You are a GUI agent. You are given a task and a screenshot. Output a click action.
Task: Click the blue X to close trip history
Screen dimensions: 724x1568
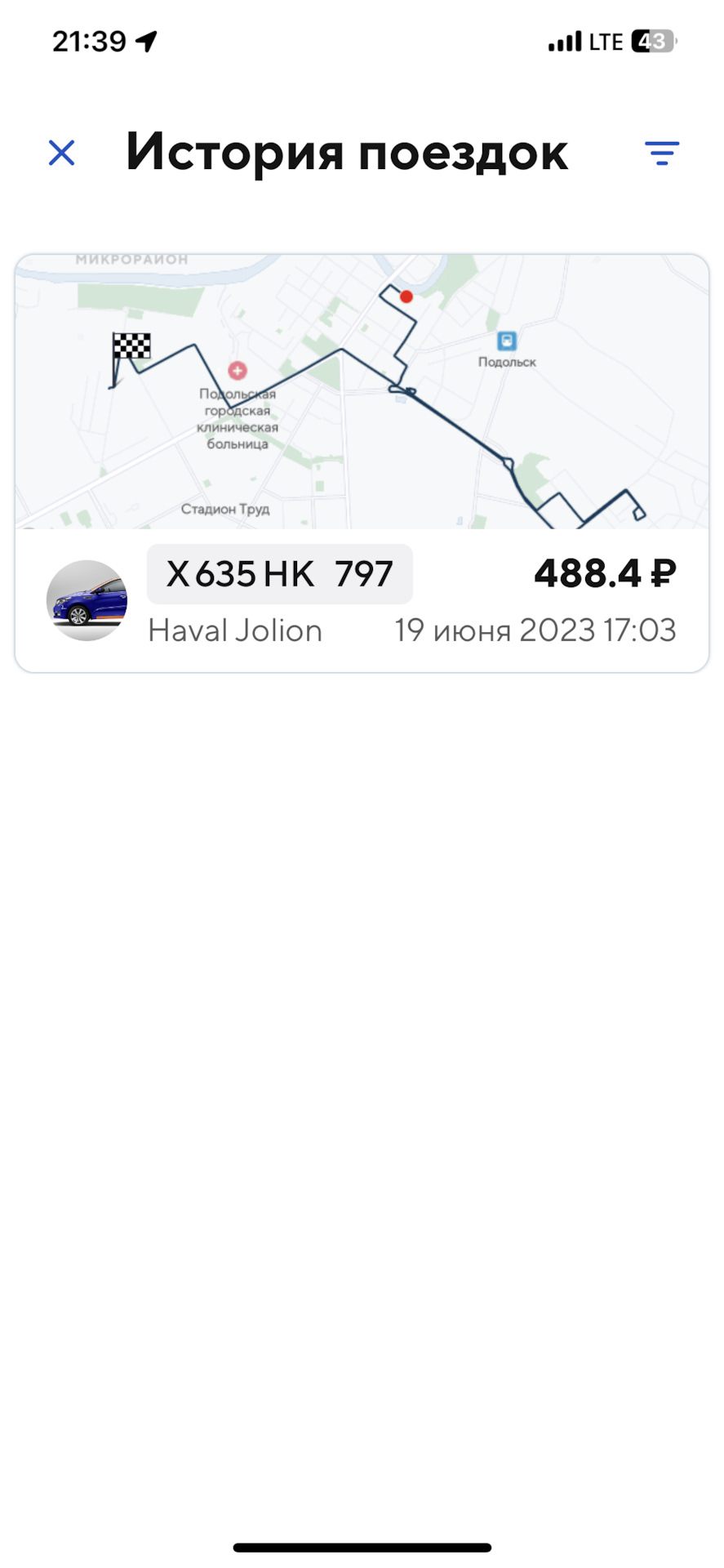pyautogui.click(x=62, y=154)
